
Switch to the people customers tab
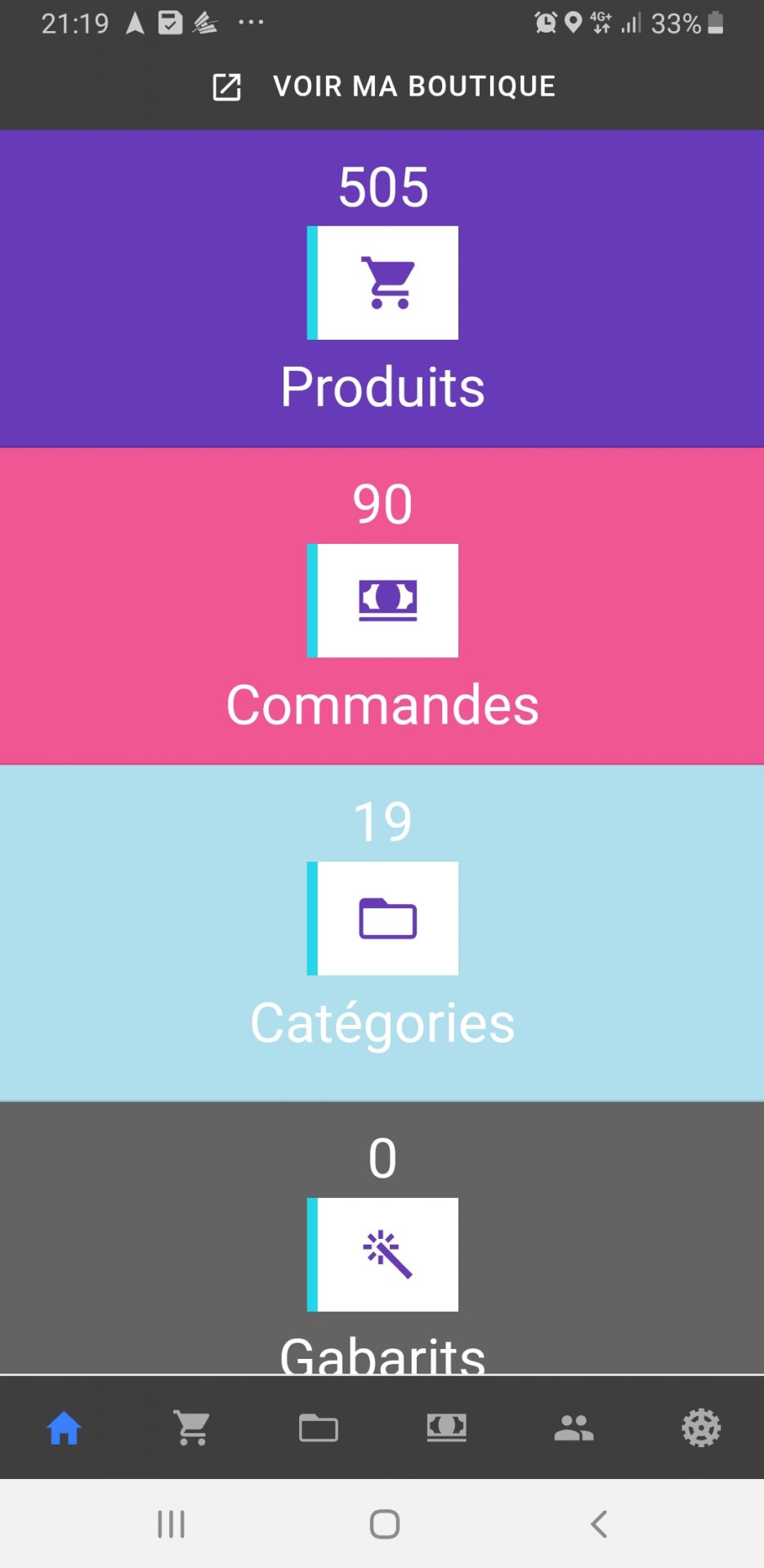574,1428
